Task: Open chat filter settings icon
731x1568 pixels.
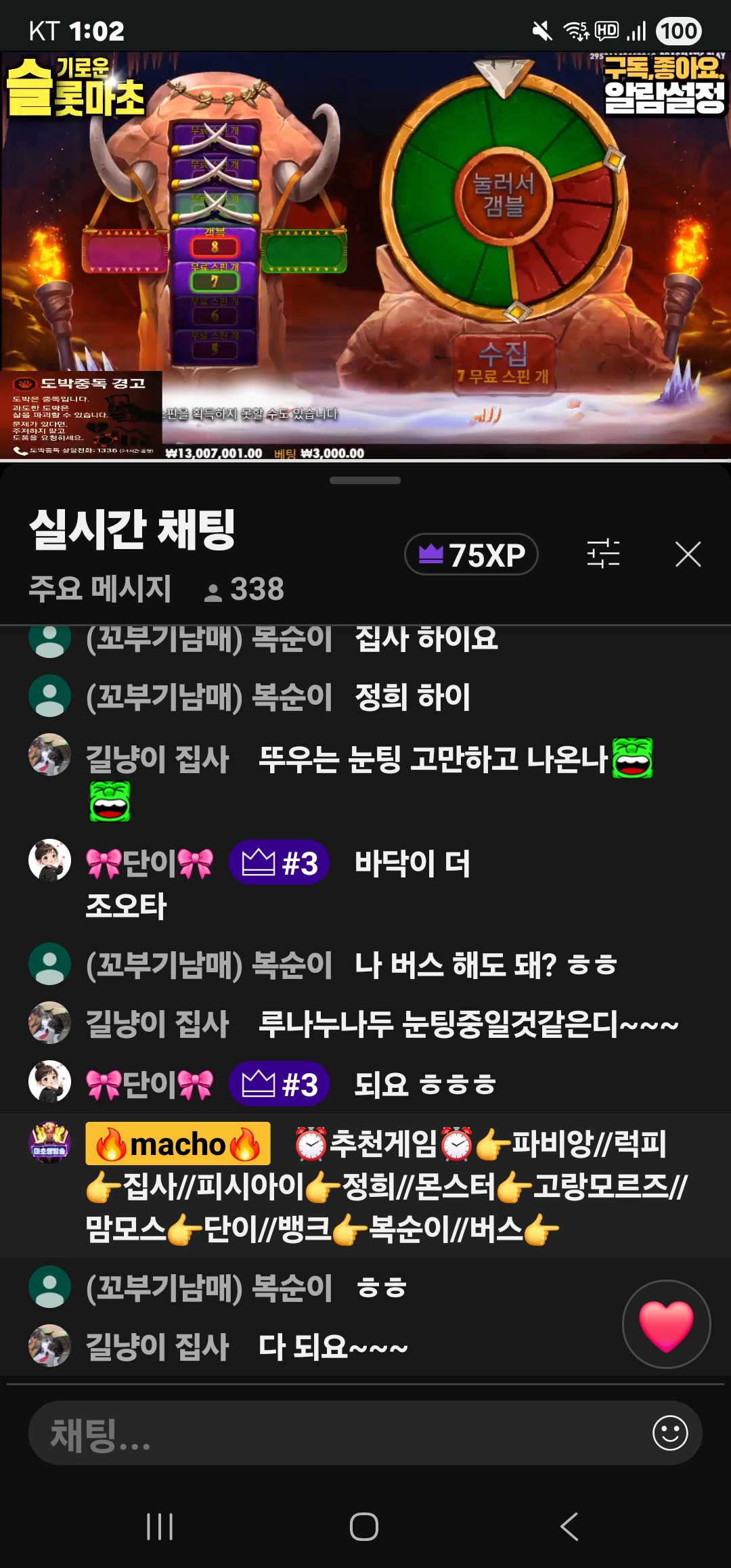Action: point(602,554)
